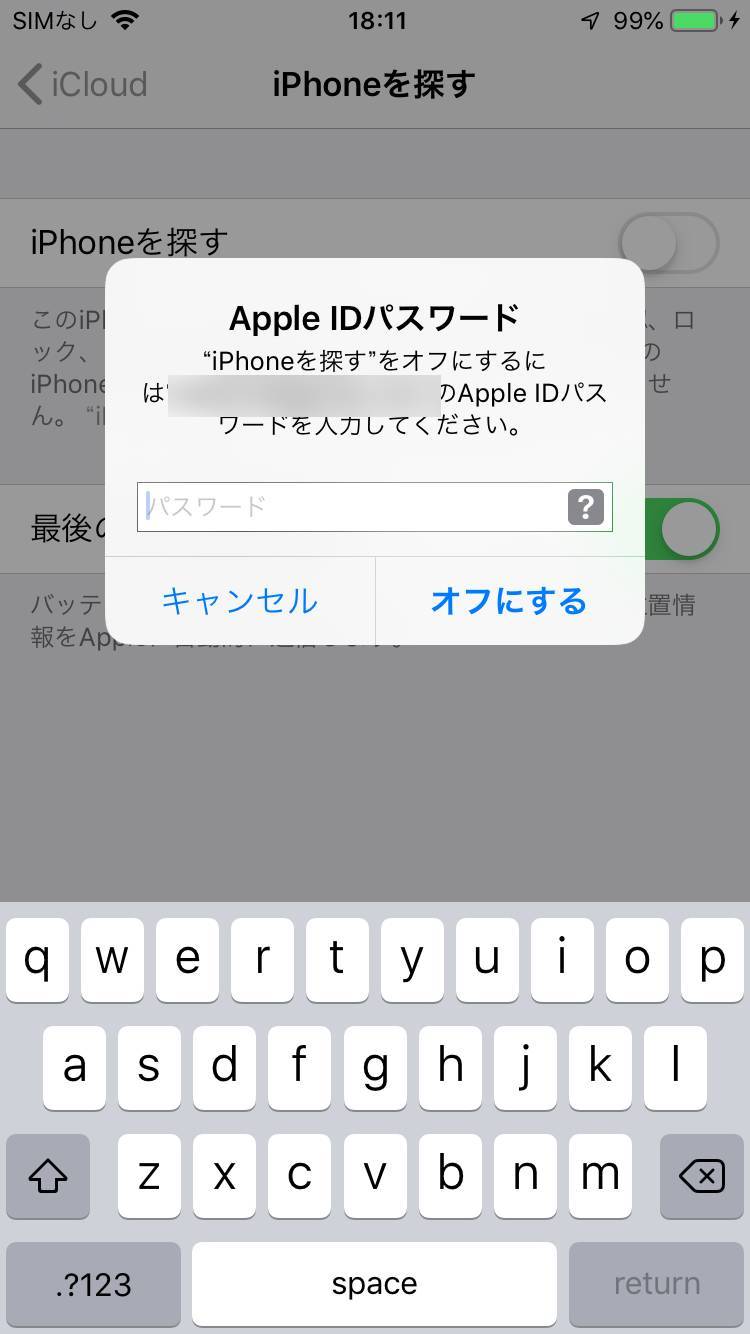Cancel with キャンセル button
Screen dimensions: 750x1334
[240, 601]
